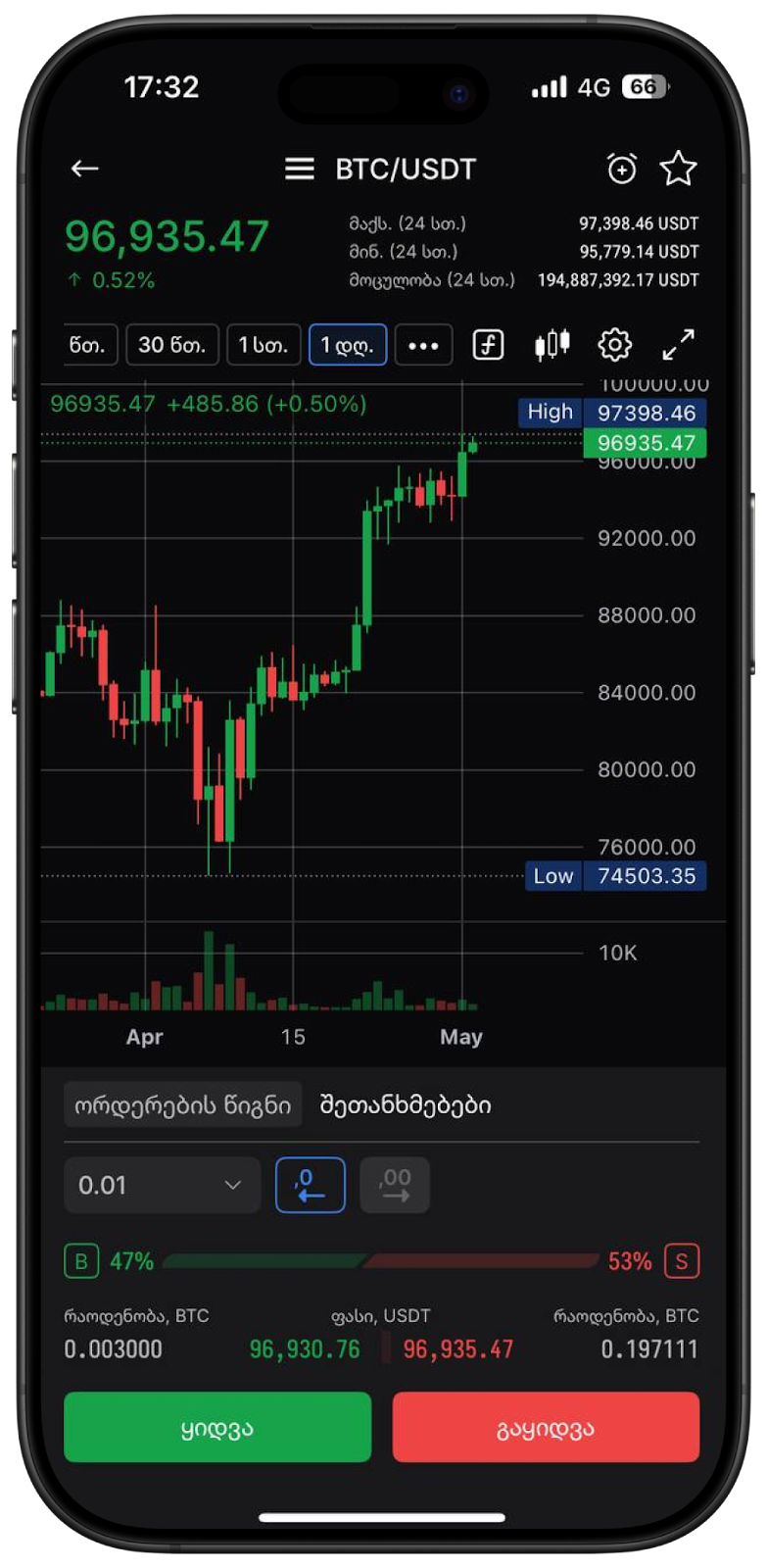Open the 0.01 precision dropdown
This screenshot has width=767, height=1568.
pyautogui.click(x=162, y=1185)
